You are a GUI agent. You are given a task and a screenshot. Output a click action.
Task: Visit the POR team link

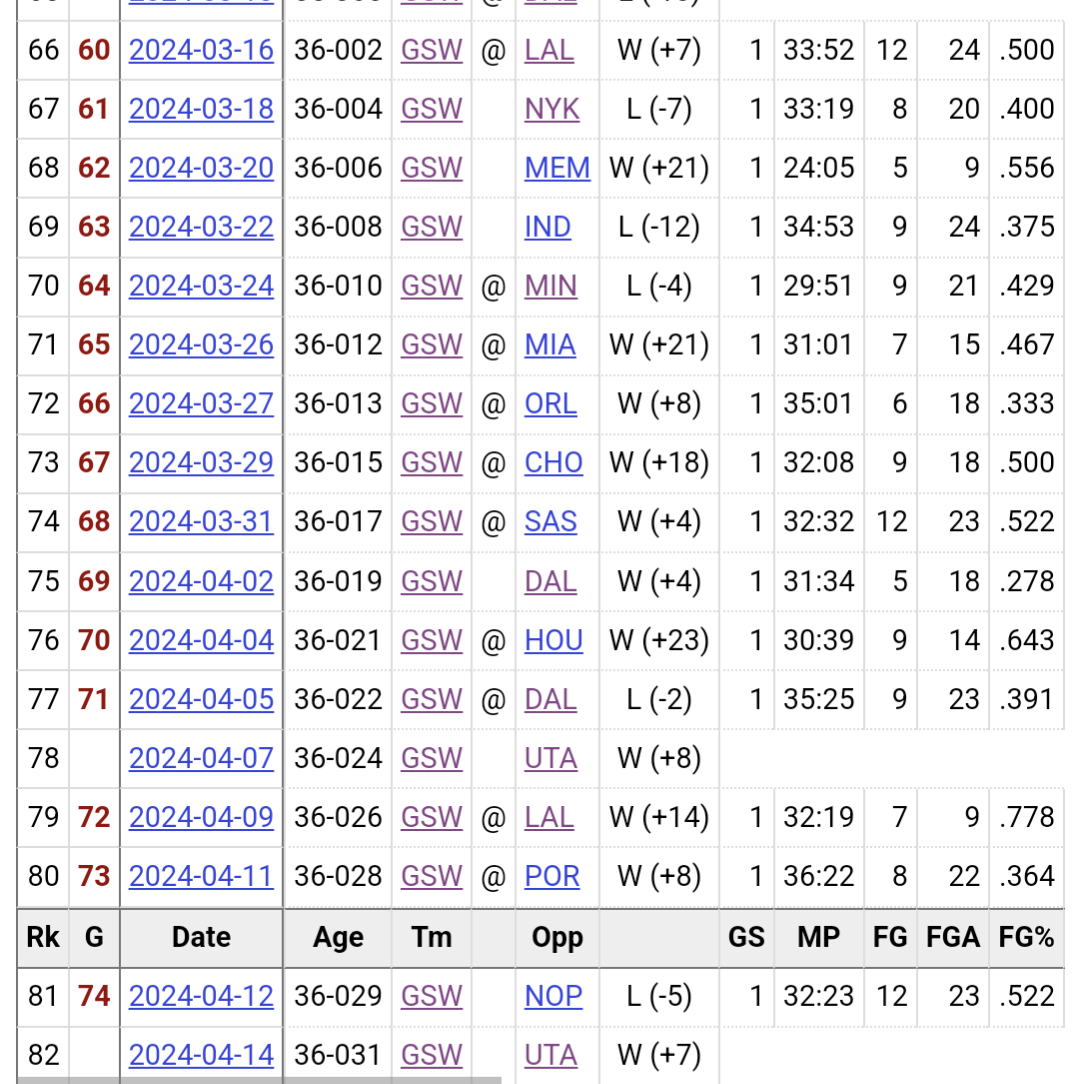(552, 876)
